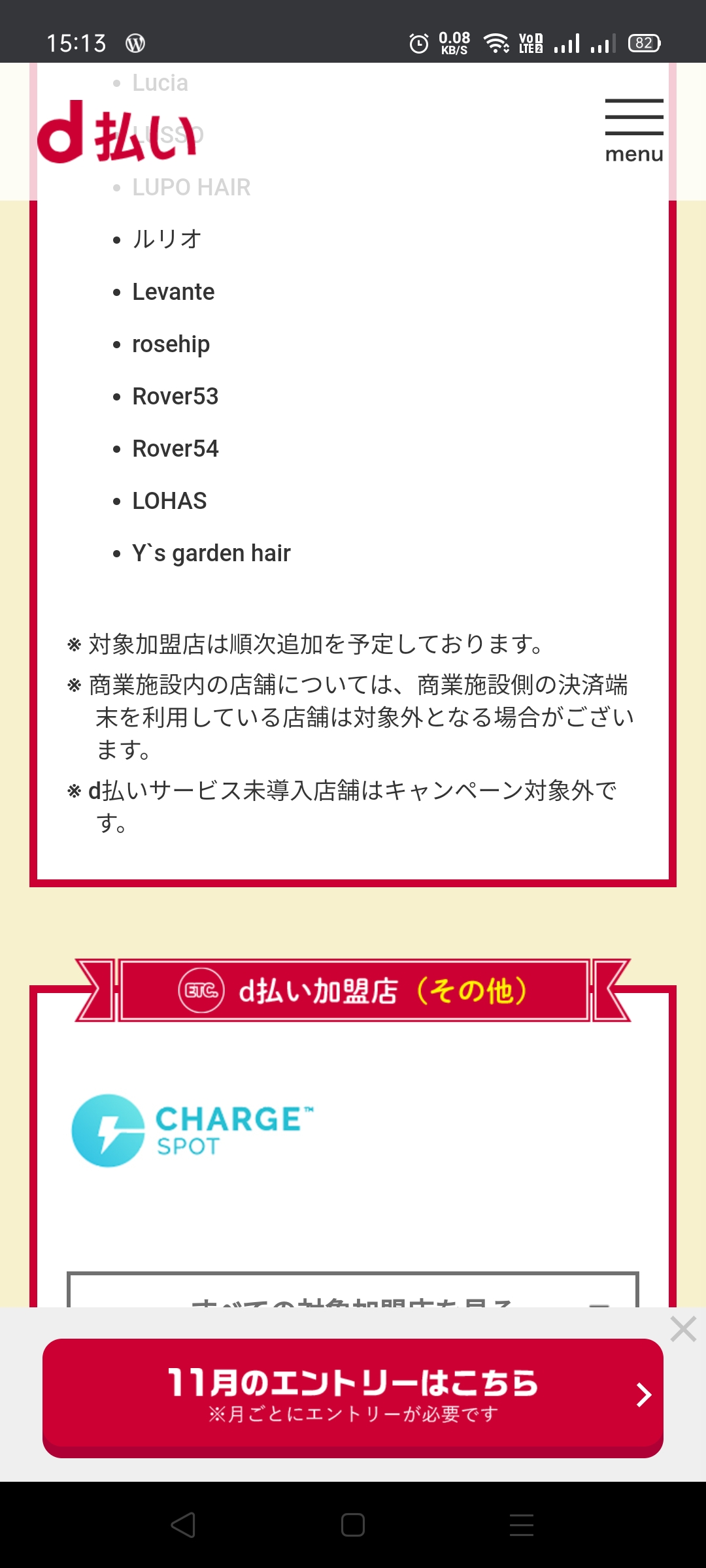Open the menu button
This screenshot has width=706, height=1568.
tap(633, 131)
